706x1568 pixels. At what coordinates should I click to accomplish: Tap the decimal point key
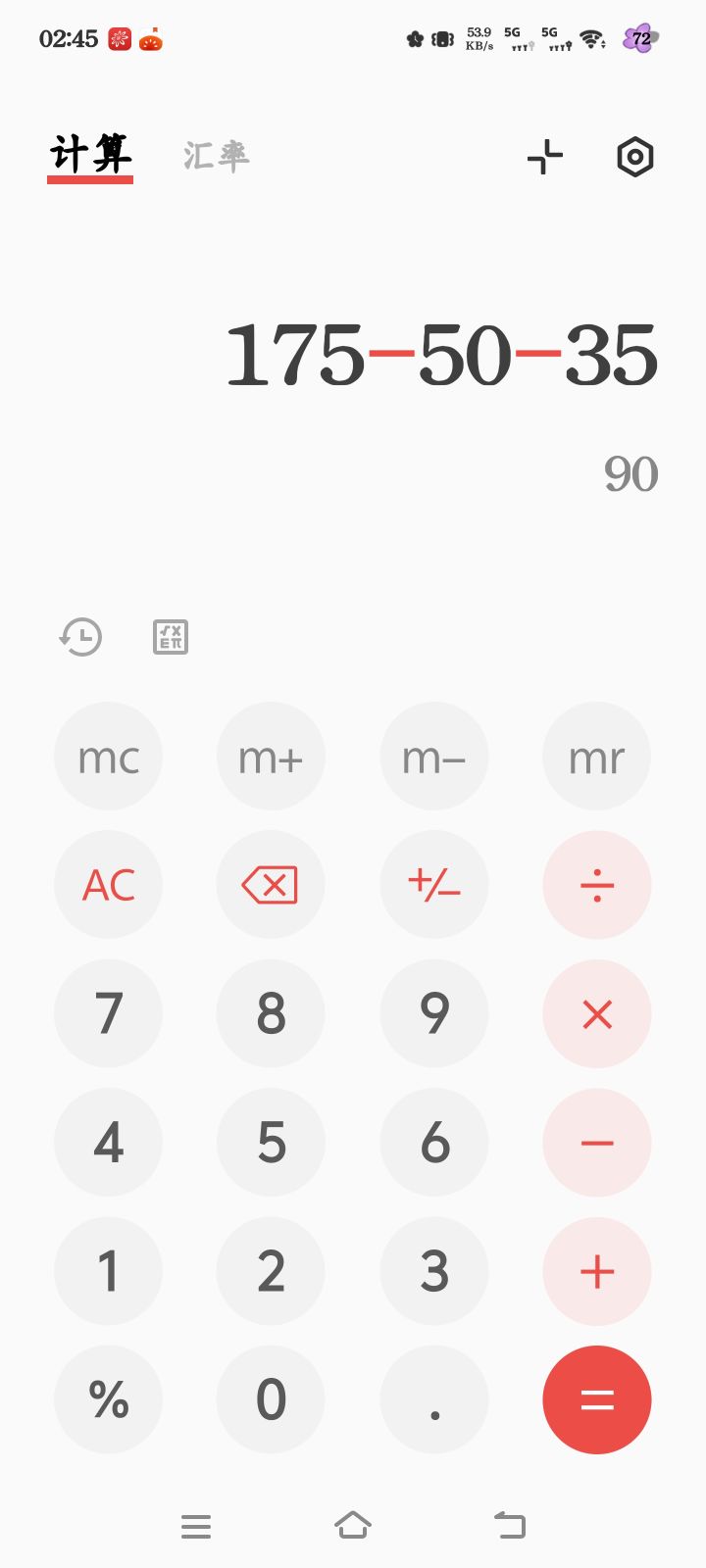pos(434,1399)
